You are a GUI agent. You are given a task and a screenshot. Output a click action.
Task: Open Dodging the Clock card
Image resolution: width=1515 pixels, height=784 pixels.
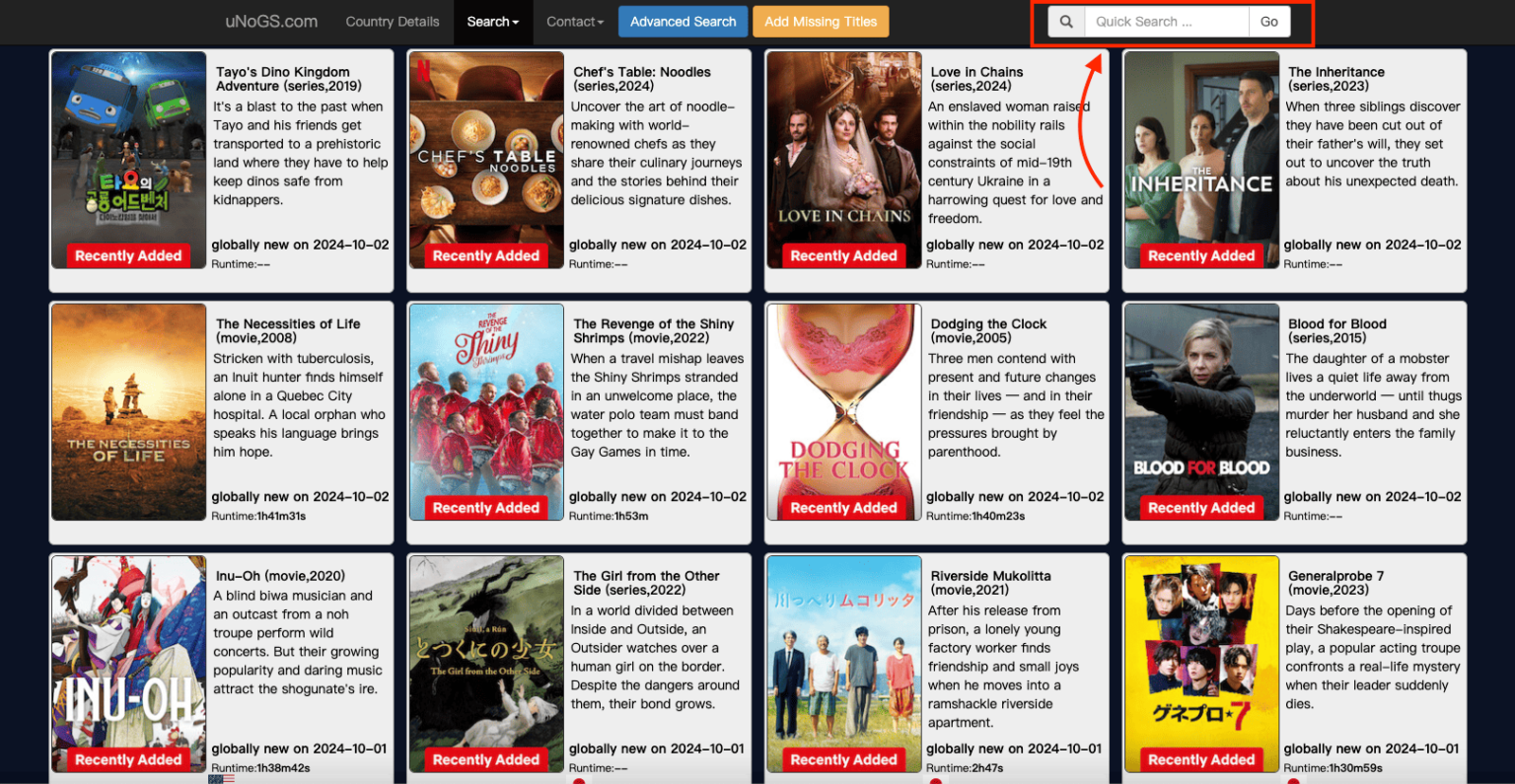[844, 411]
